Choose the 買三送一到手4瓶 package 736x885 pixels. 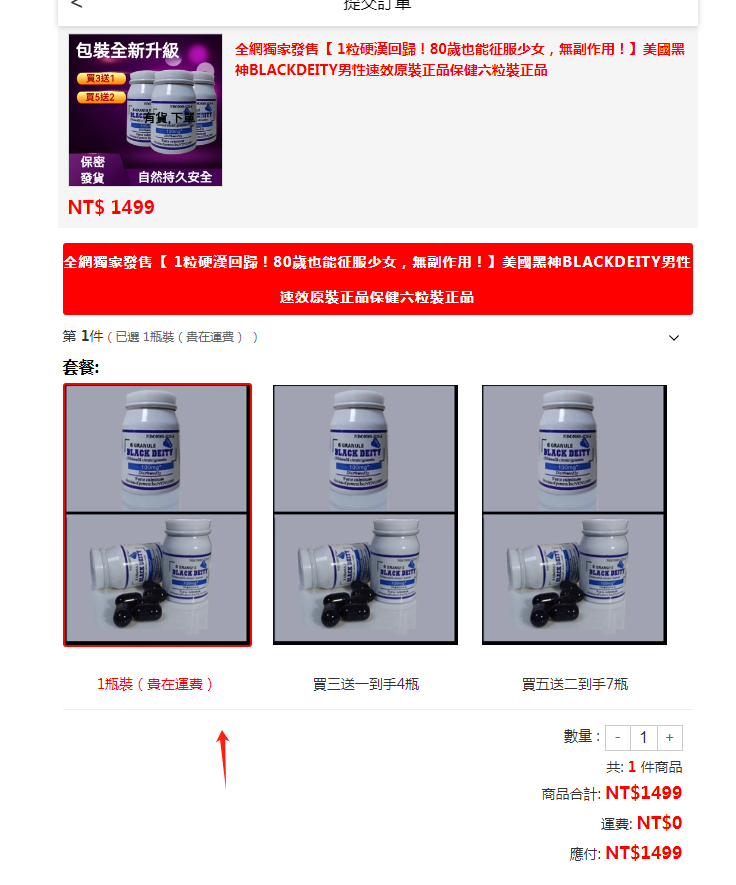(x=365, y=515)
